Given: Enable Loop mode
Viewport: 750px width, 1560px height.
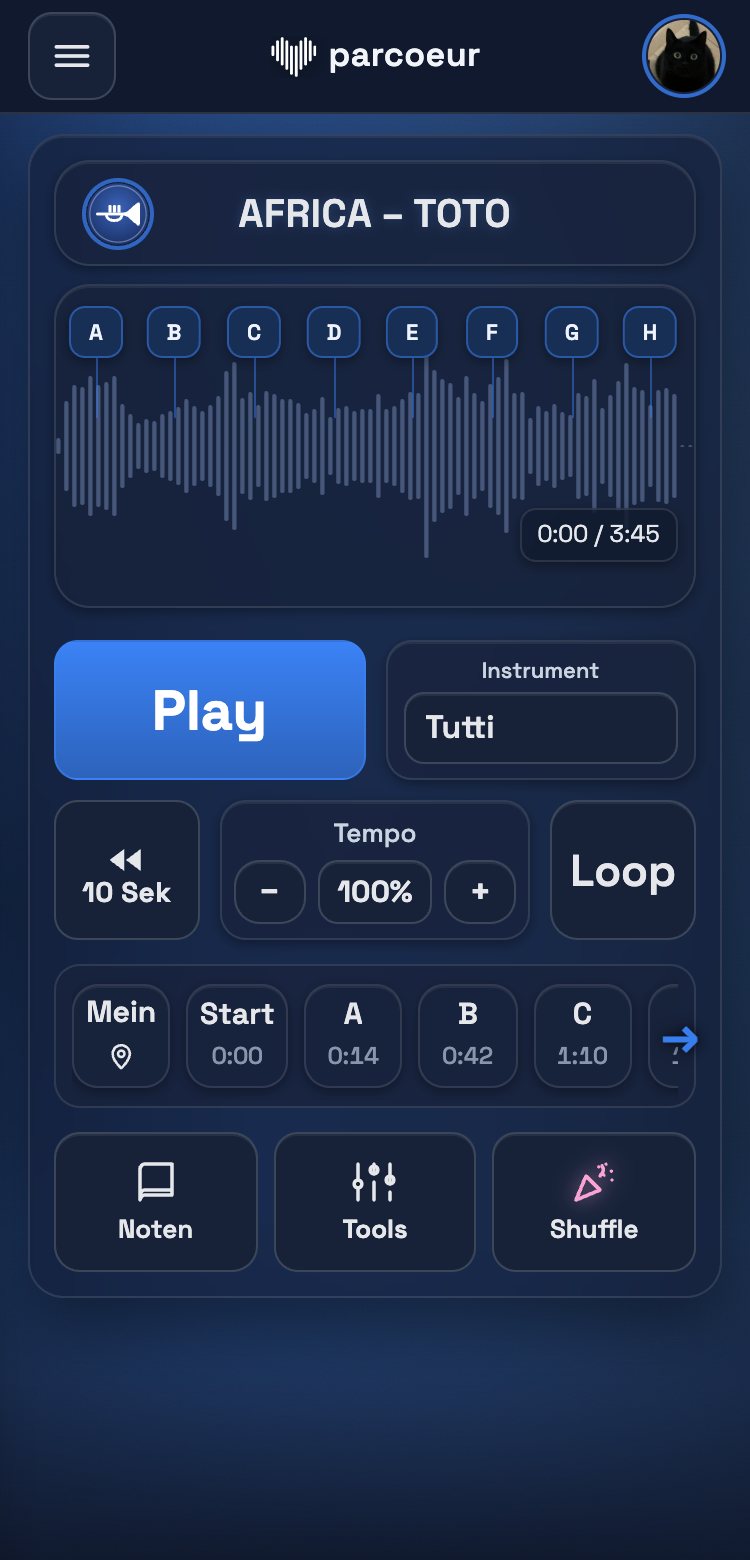Looking at the screenshot, I should (623, 870).
